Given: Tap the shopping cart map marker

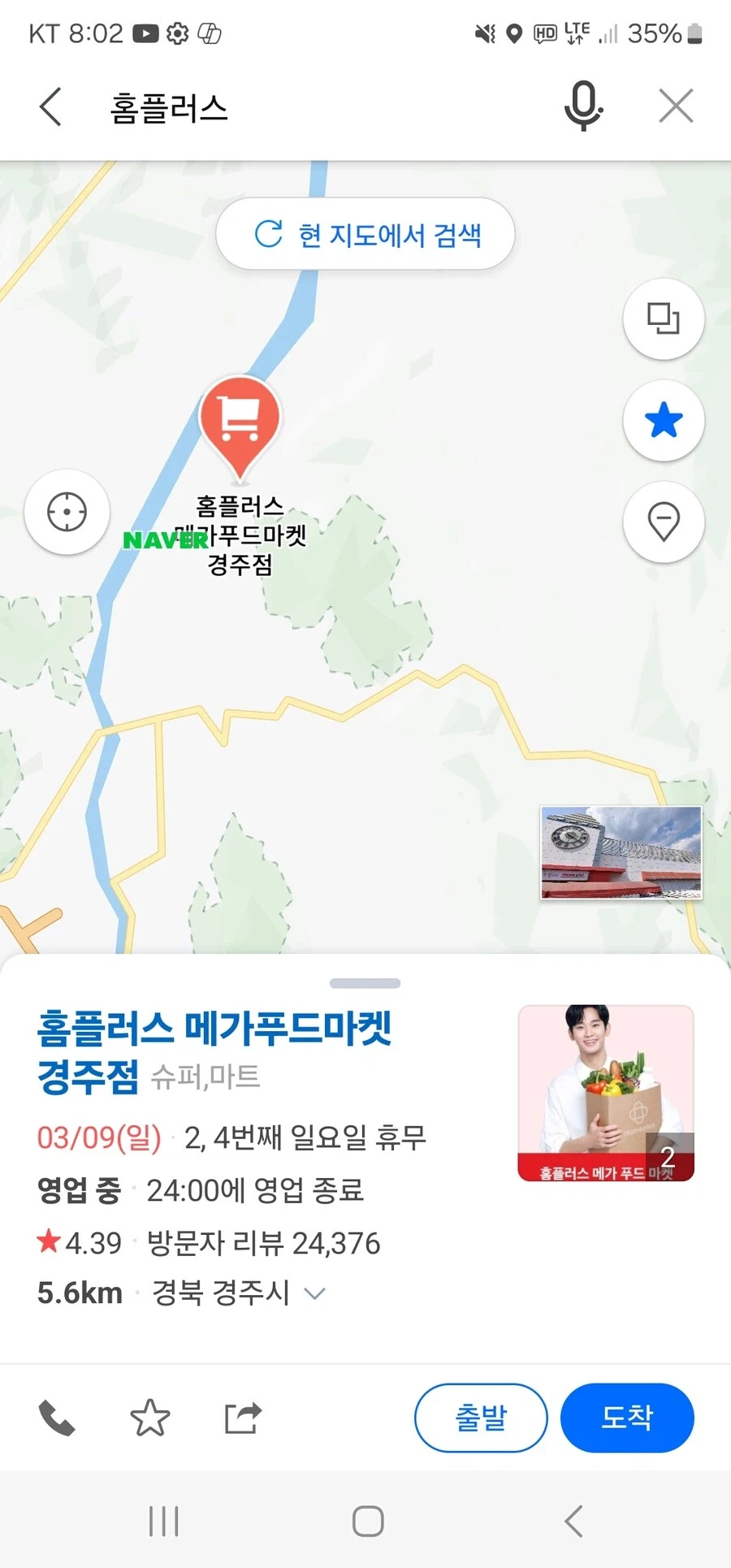Looking at the screenshot, I should [240, 422].
